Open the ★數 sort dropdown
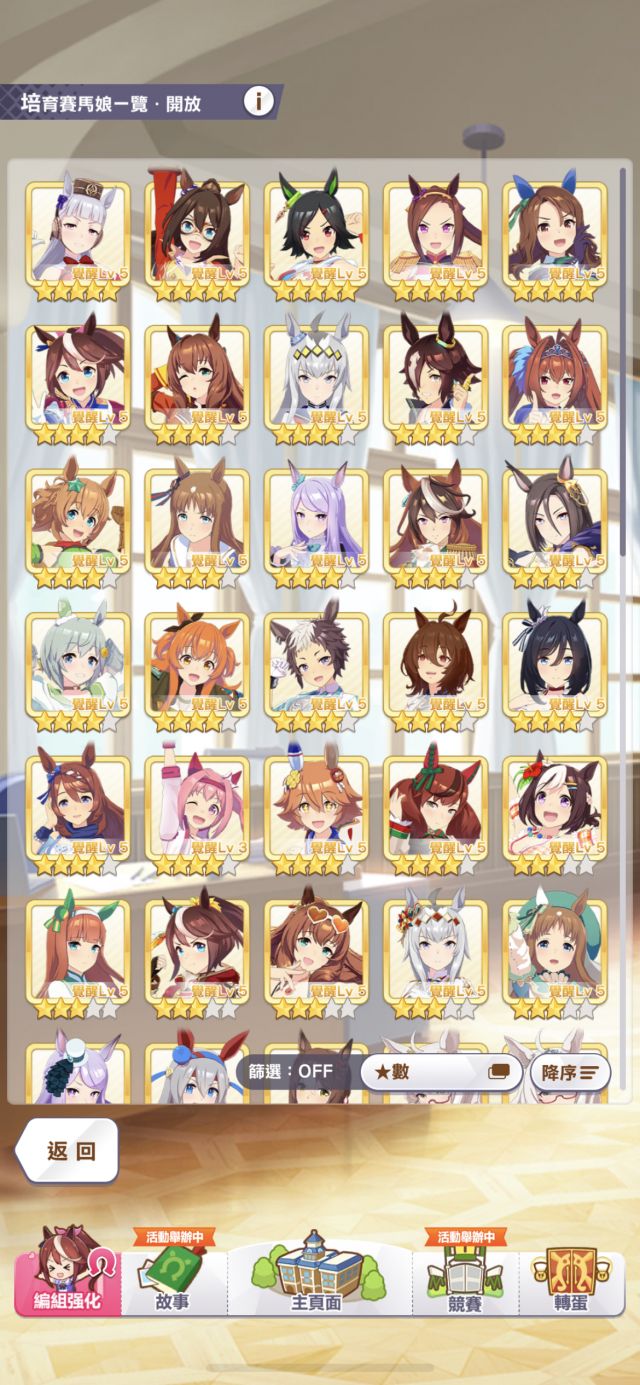This screenshot has height=1385, width=640. pos(441,1072)
